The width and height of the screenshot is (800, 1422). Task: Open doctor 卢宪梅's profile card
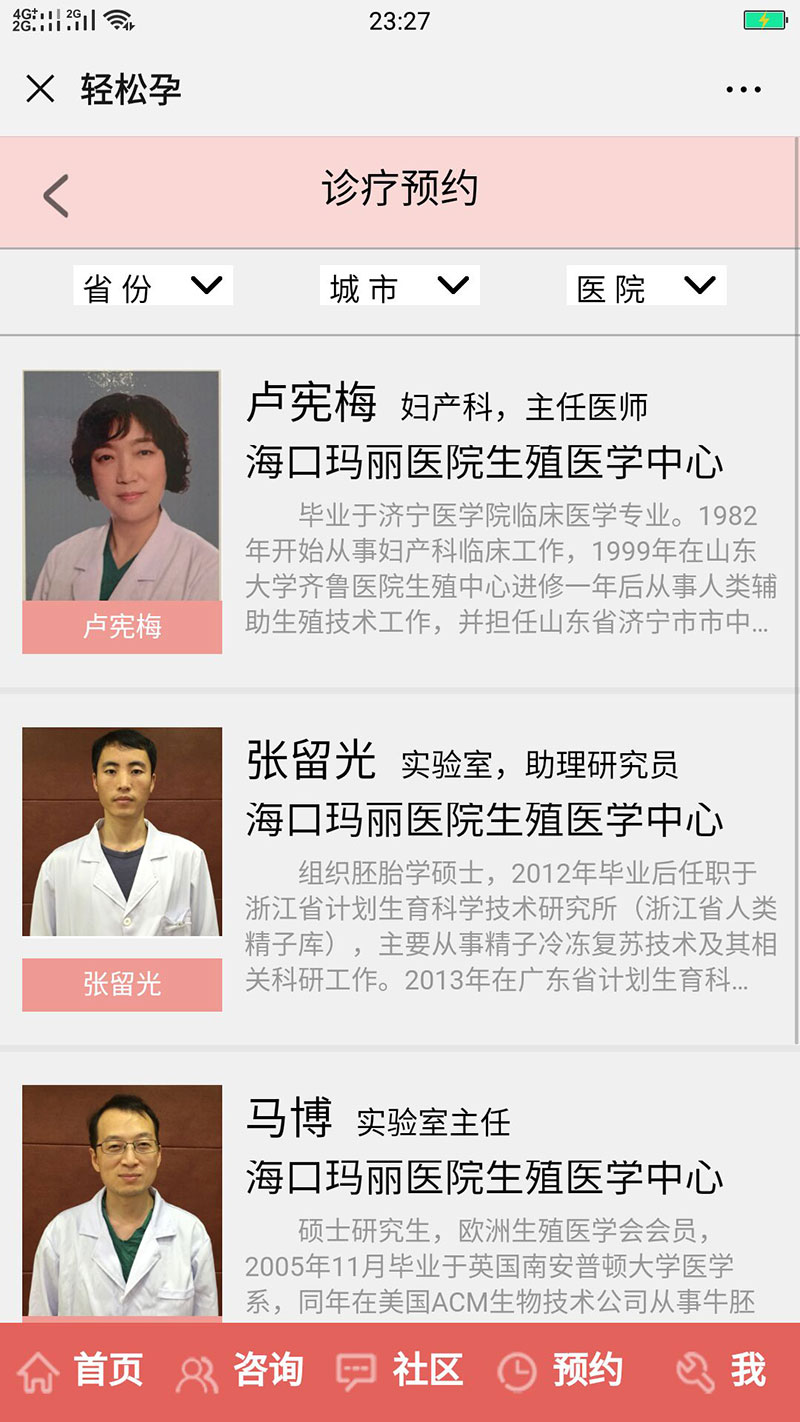click(400, 512)
